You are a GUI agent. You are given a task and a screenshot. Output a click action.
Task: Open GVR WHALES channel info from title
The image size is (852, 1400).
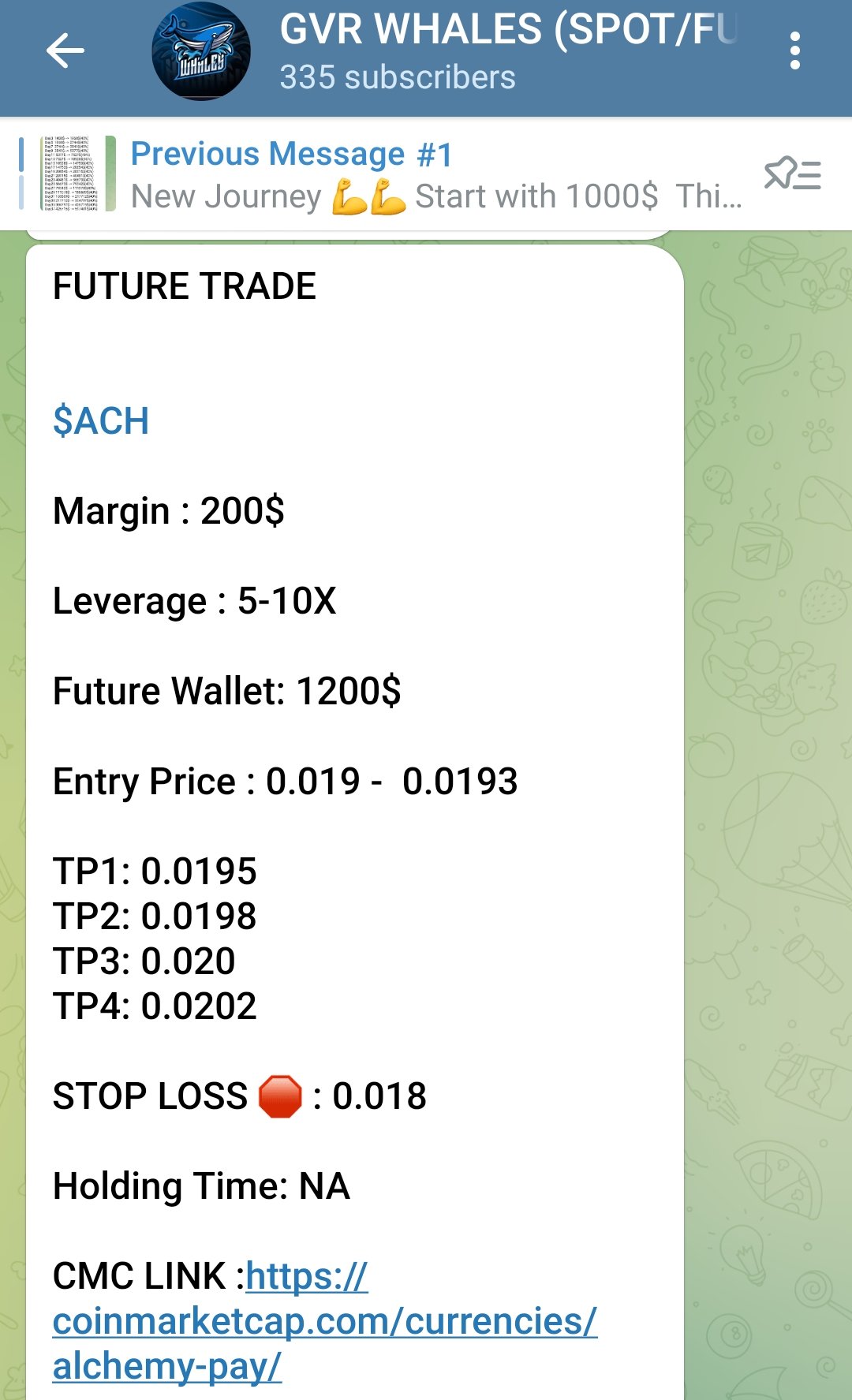click(508, 51)
